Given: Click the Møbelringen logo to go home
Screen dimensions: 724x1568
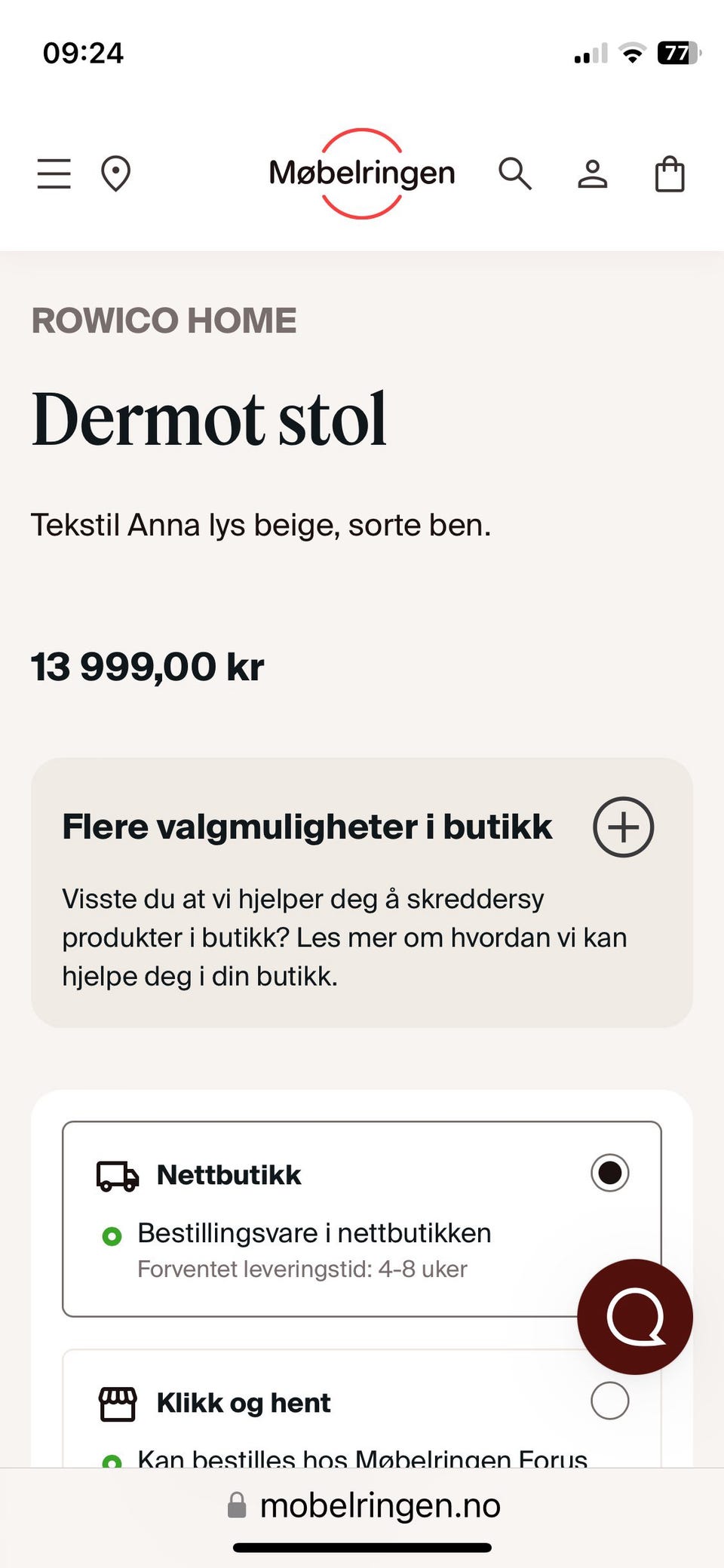Looking at the screenshot, I should pyautogui.click(x=362, y=173).
